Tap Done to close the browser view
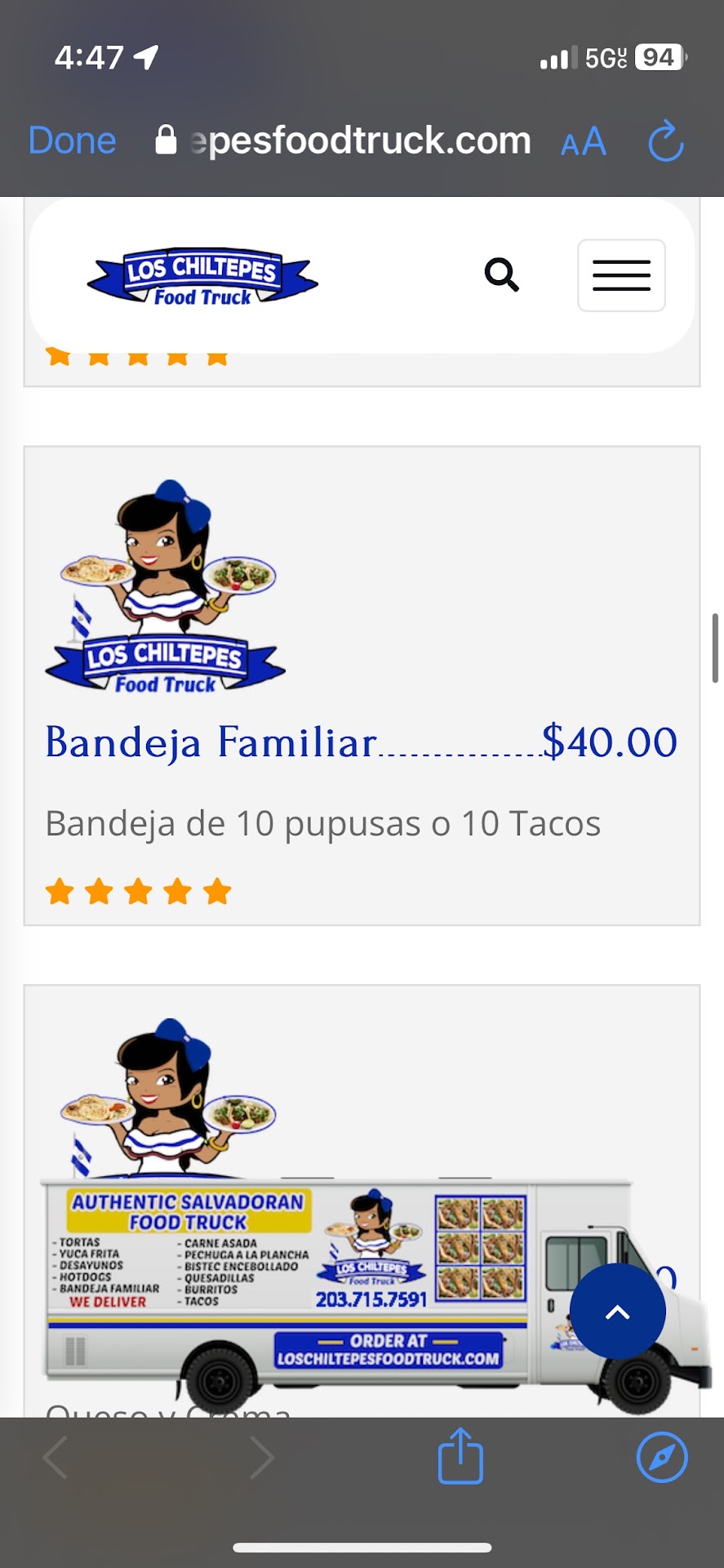Image resolution: width=724 pixels, height=1568 pixels. pyautogui.click(x=72, y=140)
